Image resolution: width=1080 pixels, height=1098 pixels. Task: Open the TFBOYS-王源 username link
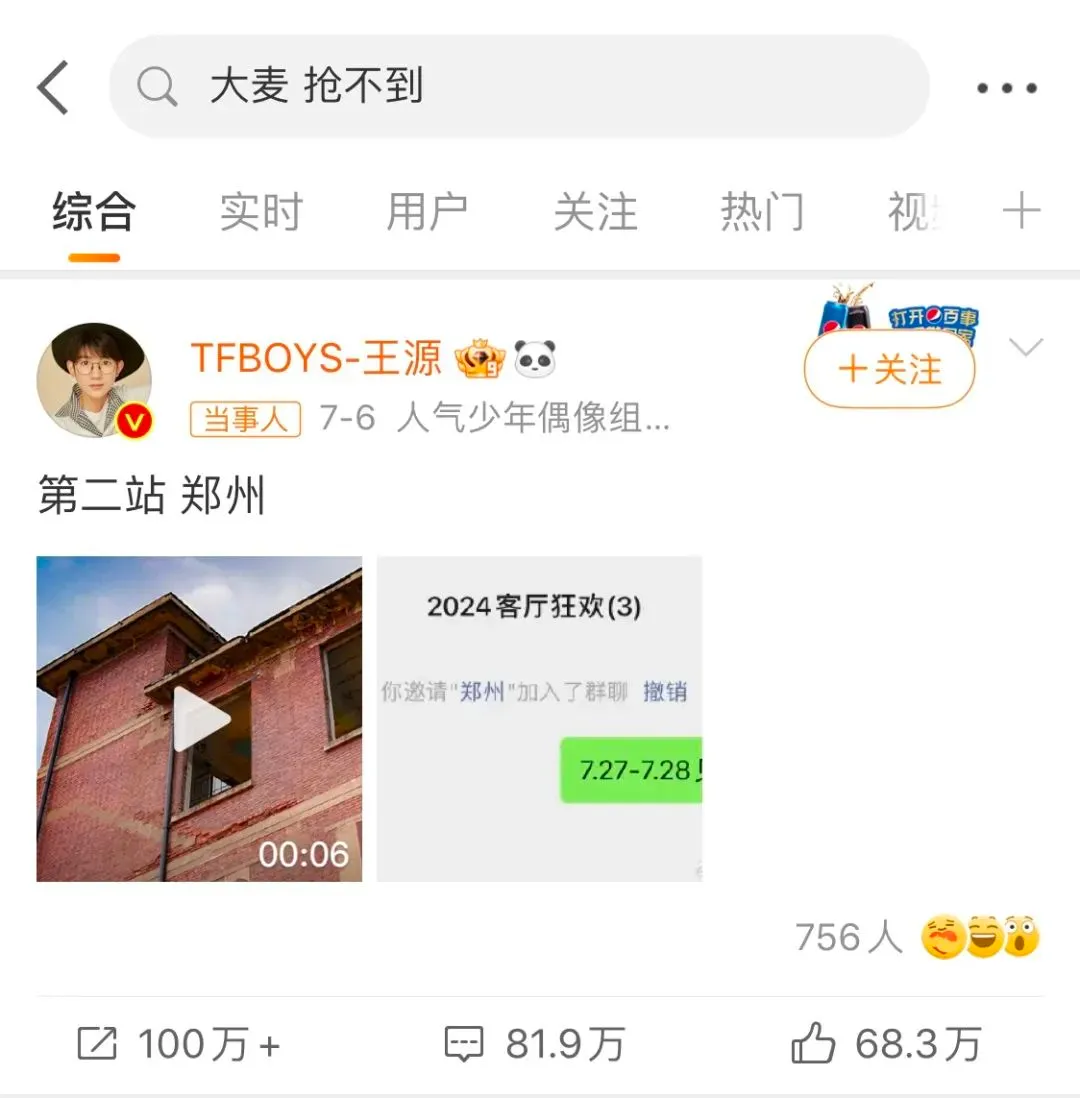[316, 358]
